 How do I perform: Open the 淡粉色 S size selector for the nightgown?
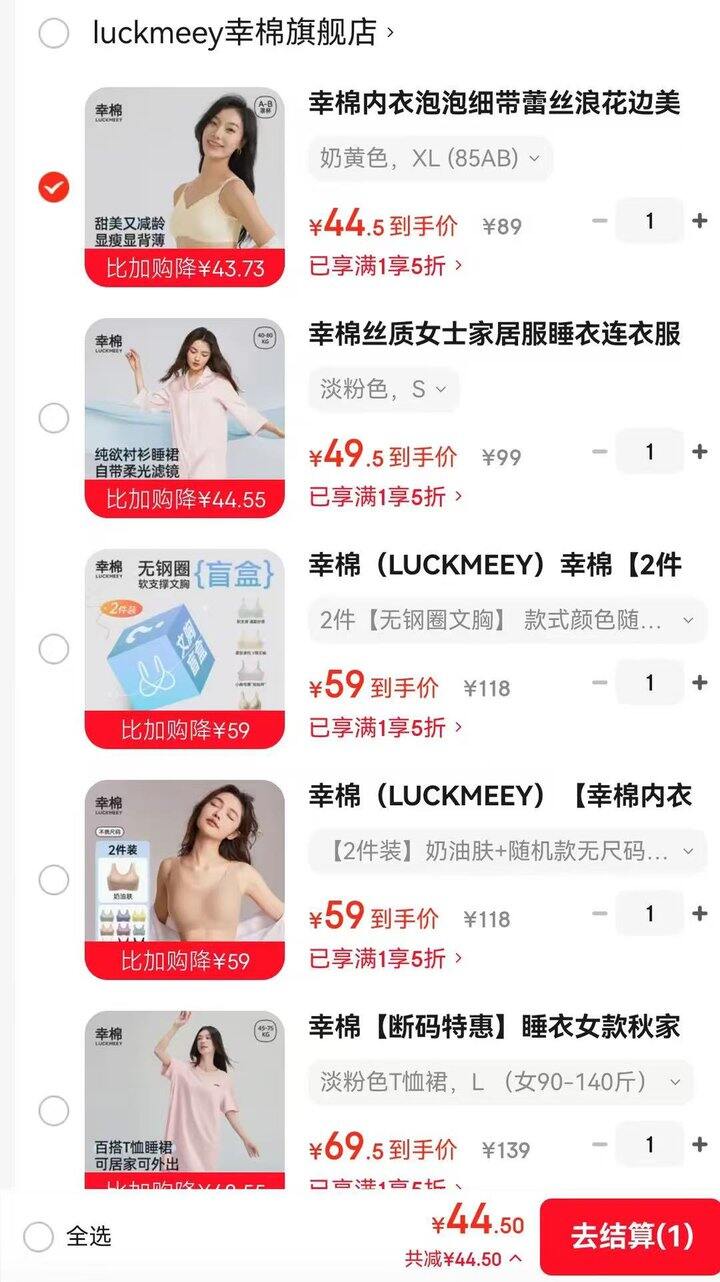[x=377, y=390]
